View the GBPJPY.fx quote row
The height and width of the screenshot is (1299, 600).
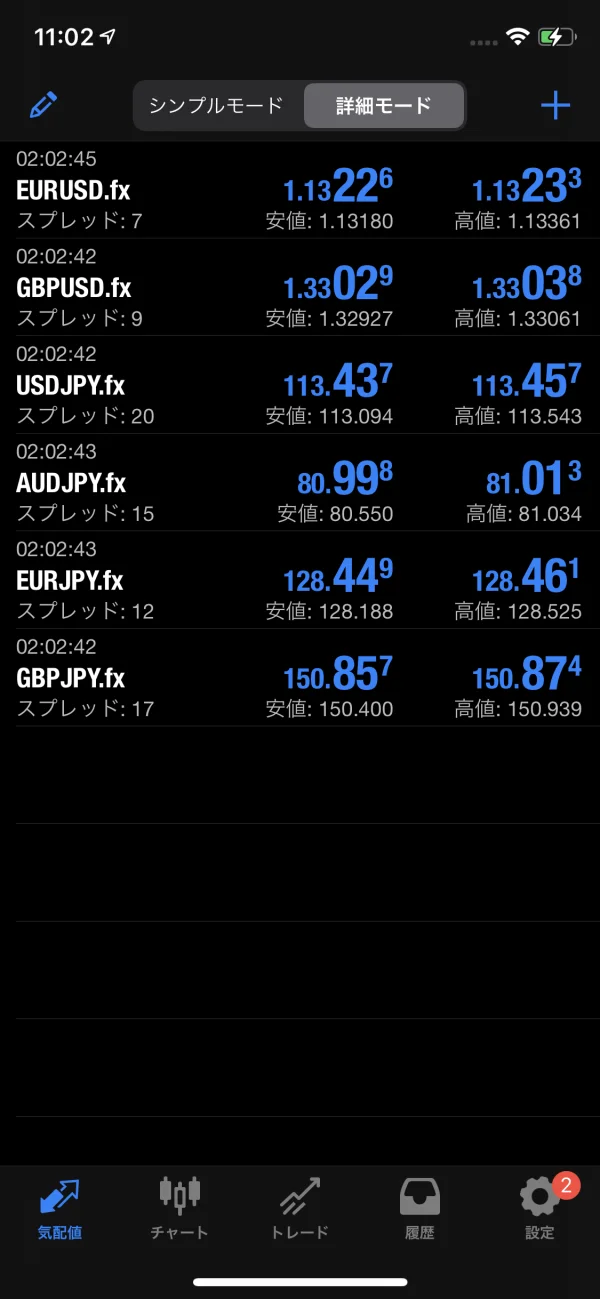[x=300, y=678]
